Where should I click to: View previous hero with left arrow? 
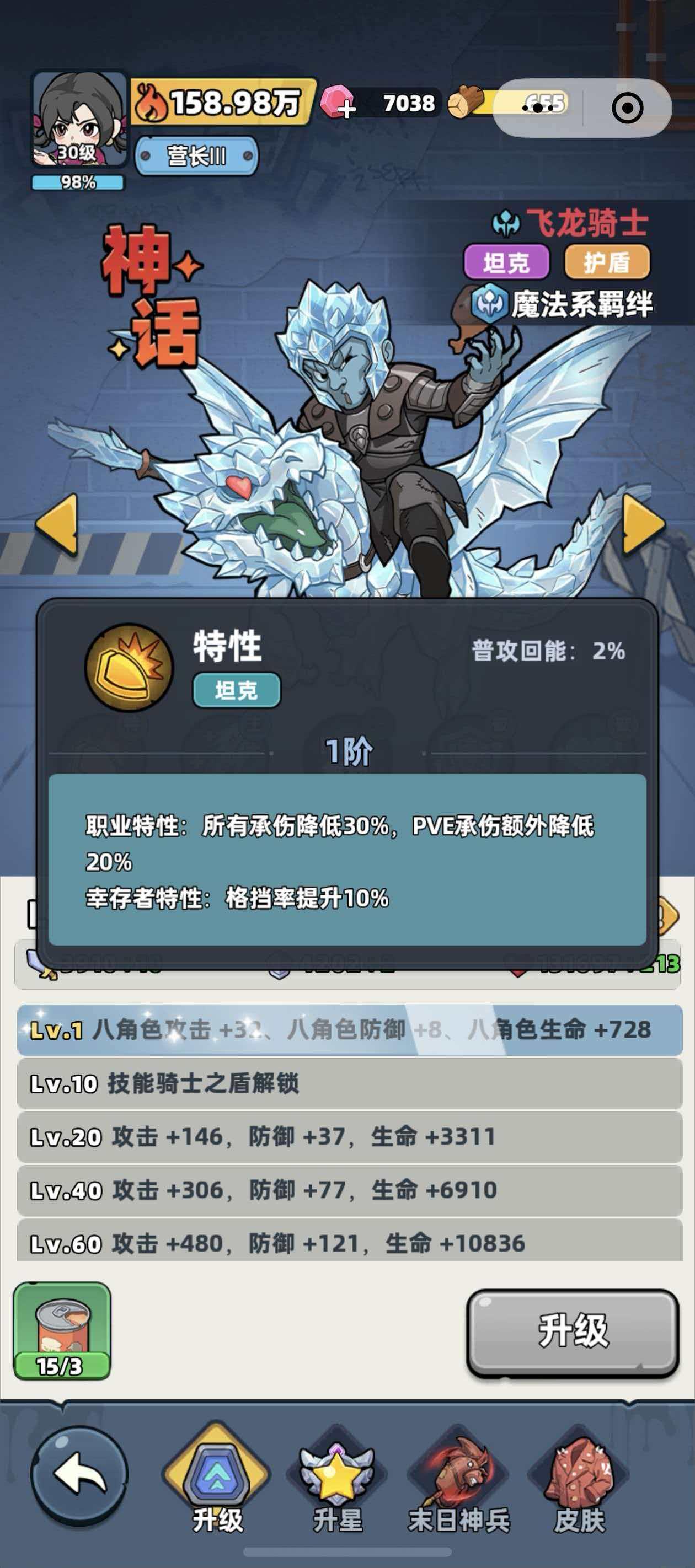(57, 524)
